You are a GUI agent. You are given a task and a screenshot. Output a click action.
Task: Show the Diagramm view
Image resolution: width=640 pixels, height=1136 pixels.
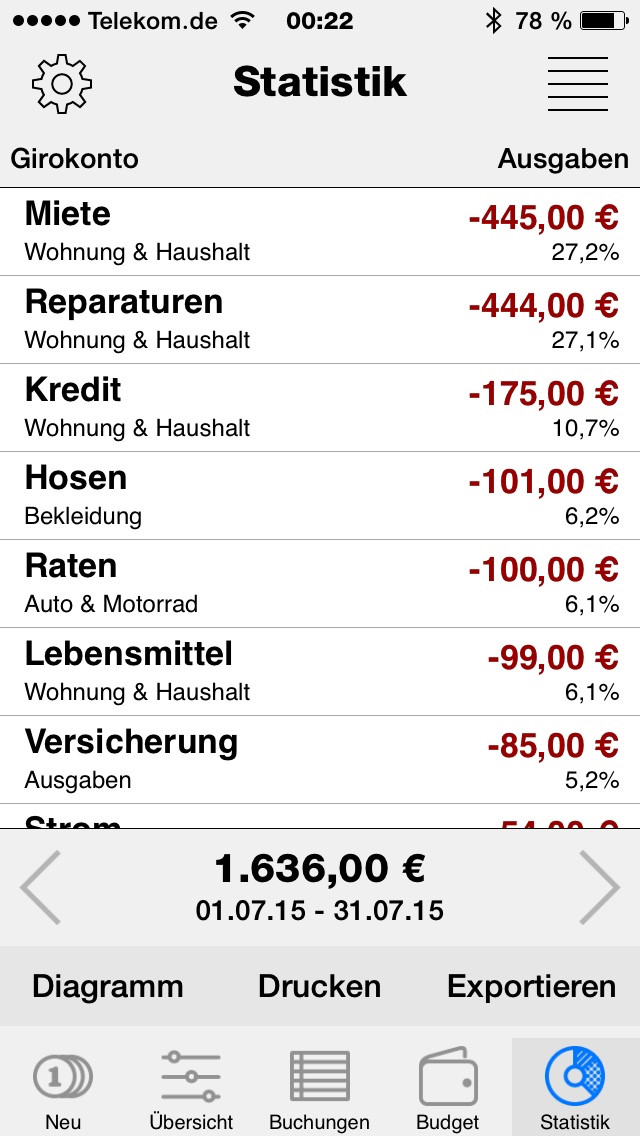(x=107, y=986)
